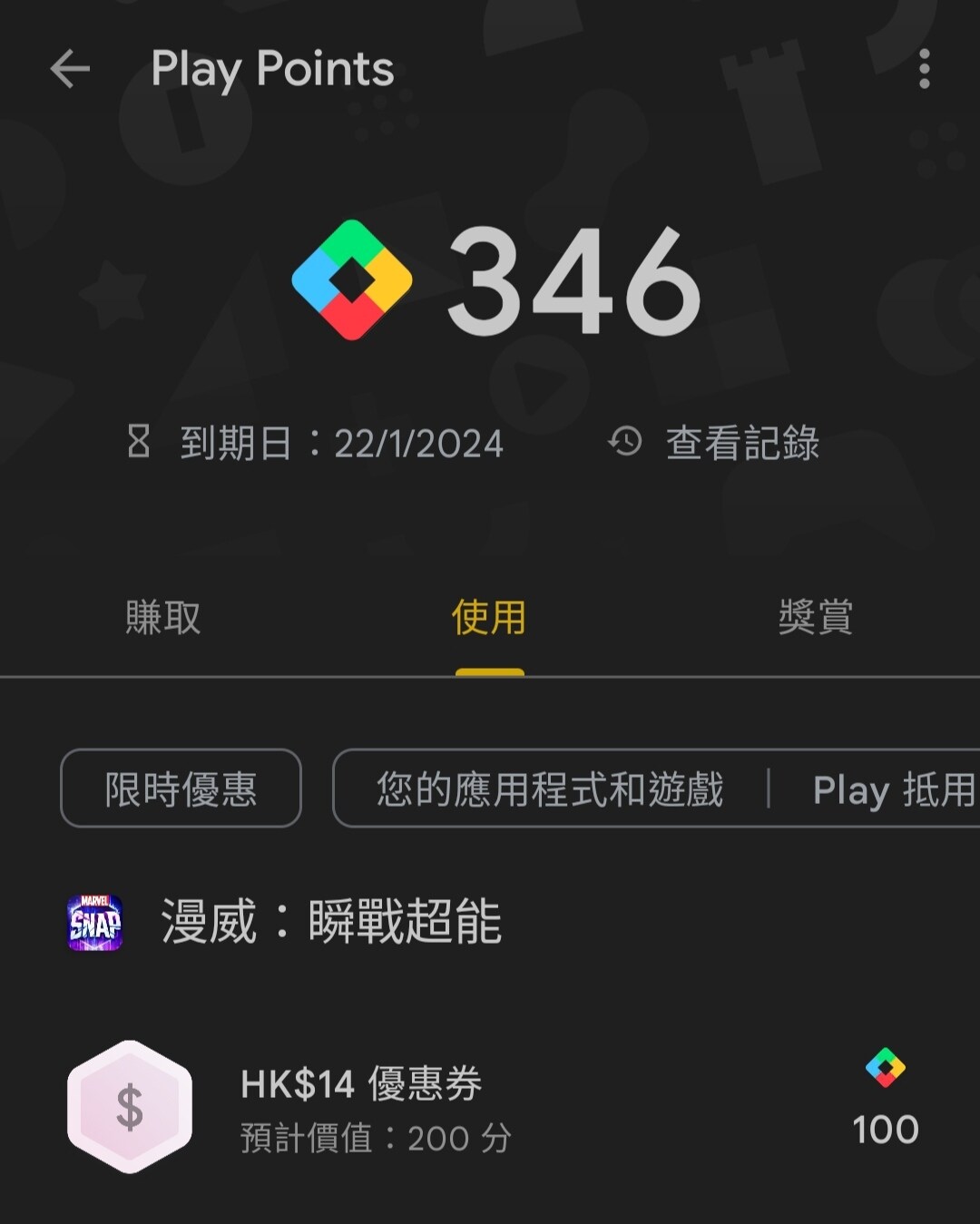Go back using the back arrow

pos(70,69)
